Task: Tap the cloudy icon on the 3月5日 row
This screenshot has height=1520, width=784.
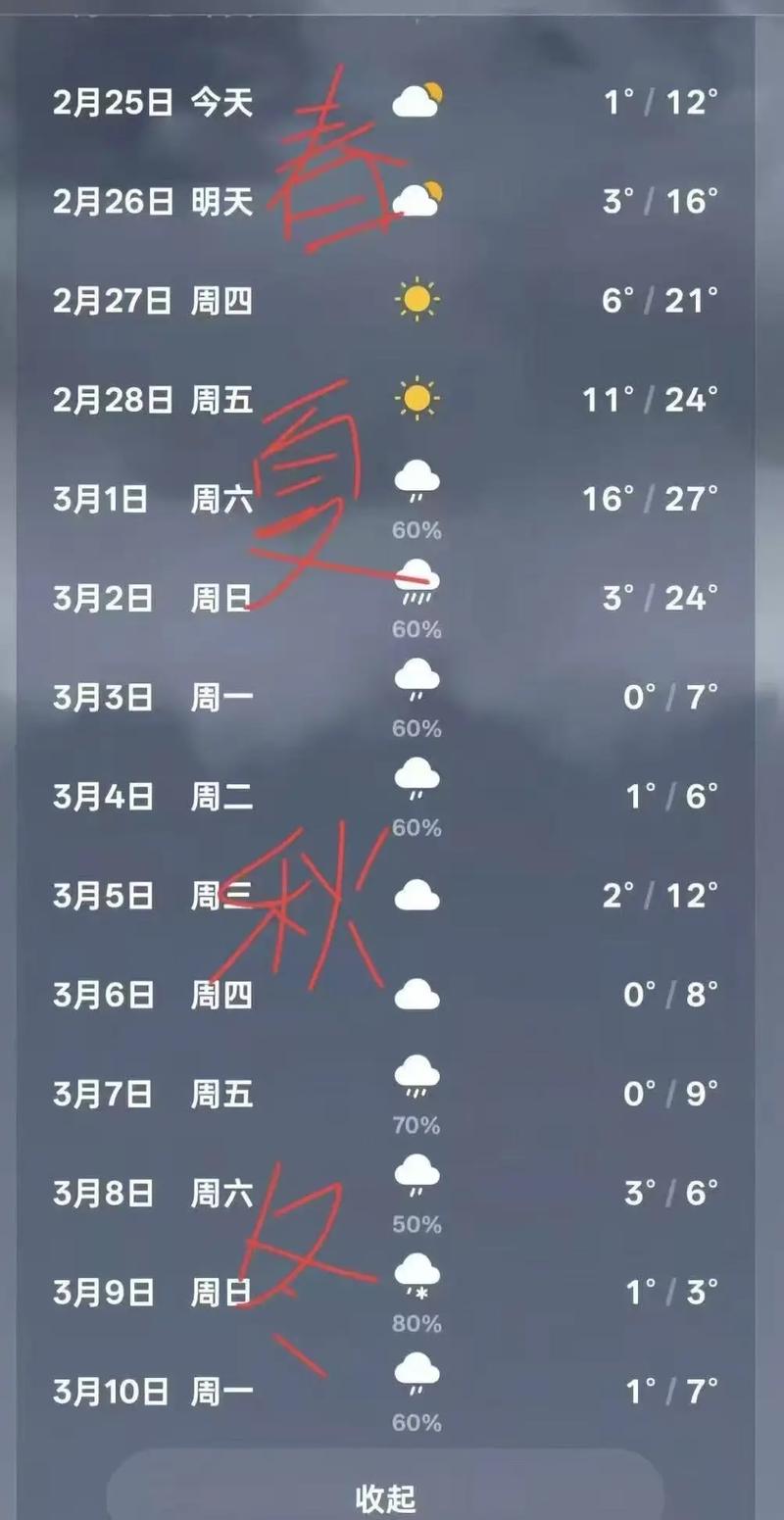Action: tap(418, 892)
